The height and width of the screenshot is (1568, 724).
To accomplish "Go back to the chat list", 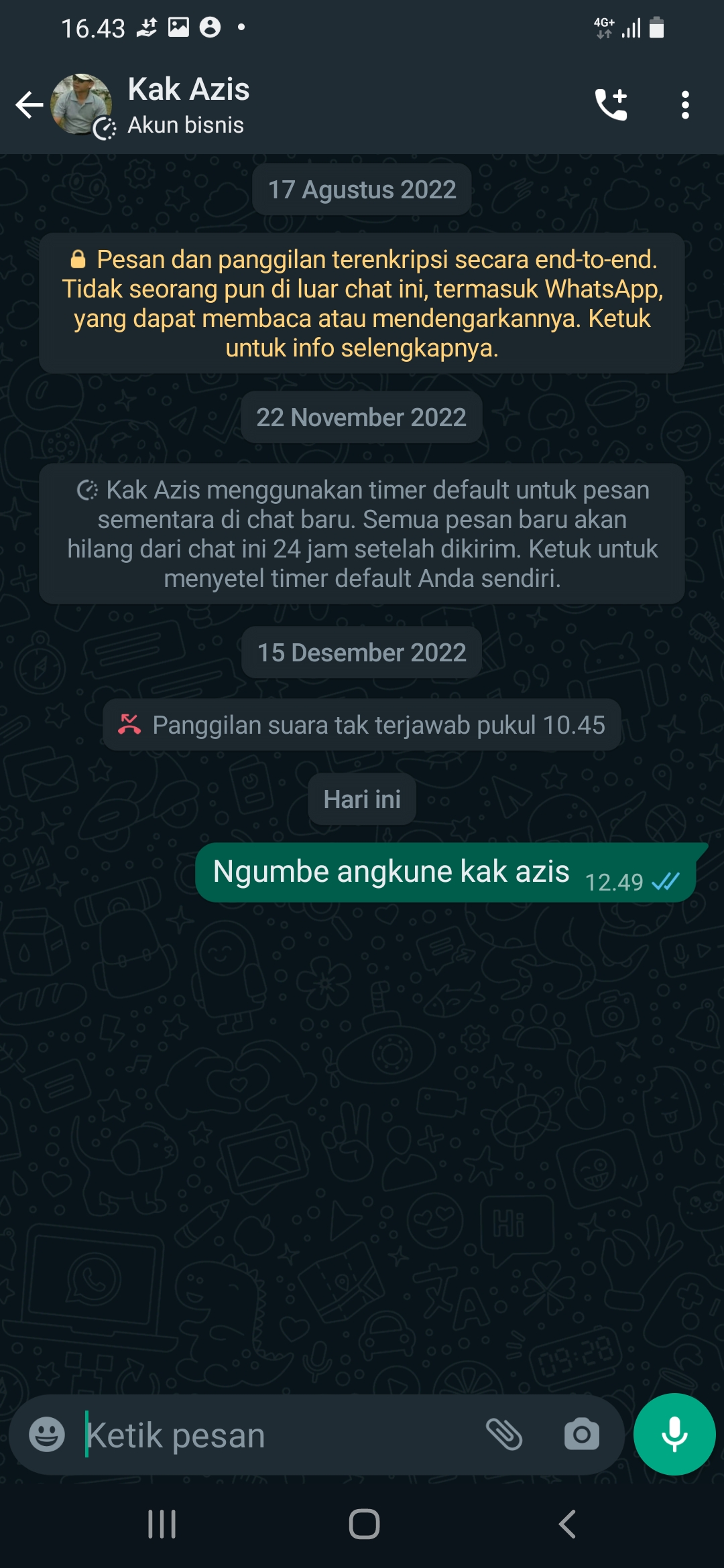I will point(29,105).
